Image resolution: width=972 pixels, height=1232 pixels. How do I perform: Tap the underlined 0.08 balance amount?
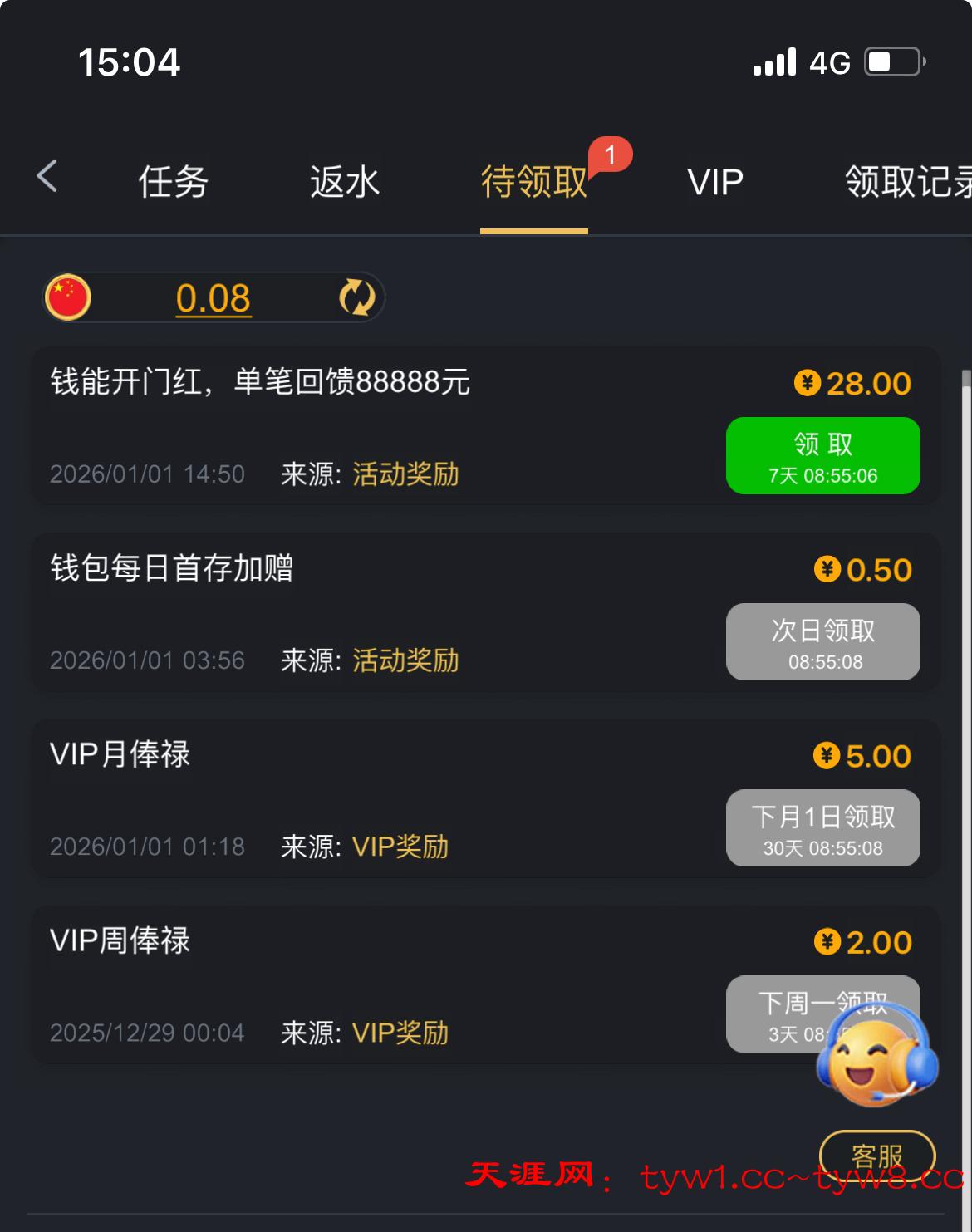click(x=213, y=298)
